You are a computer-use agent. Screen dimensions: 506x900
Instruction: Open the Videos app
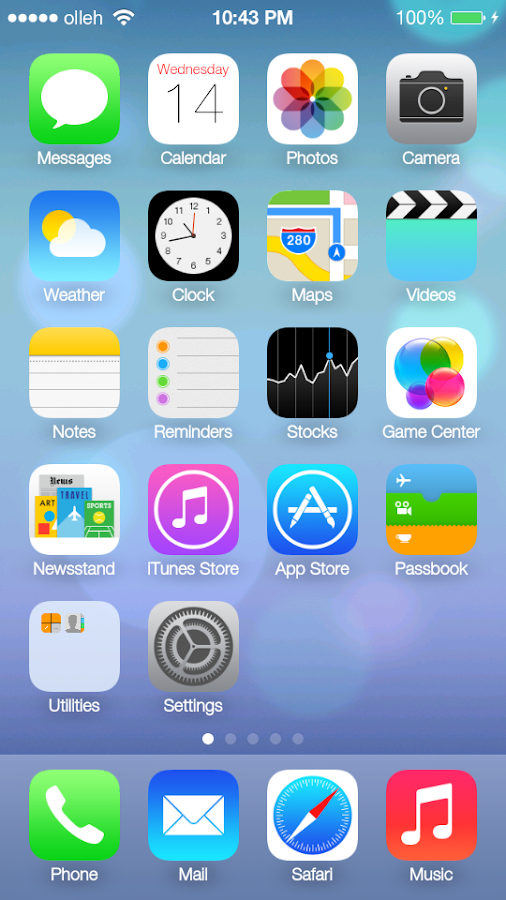click(x=431, y=236)
